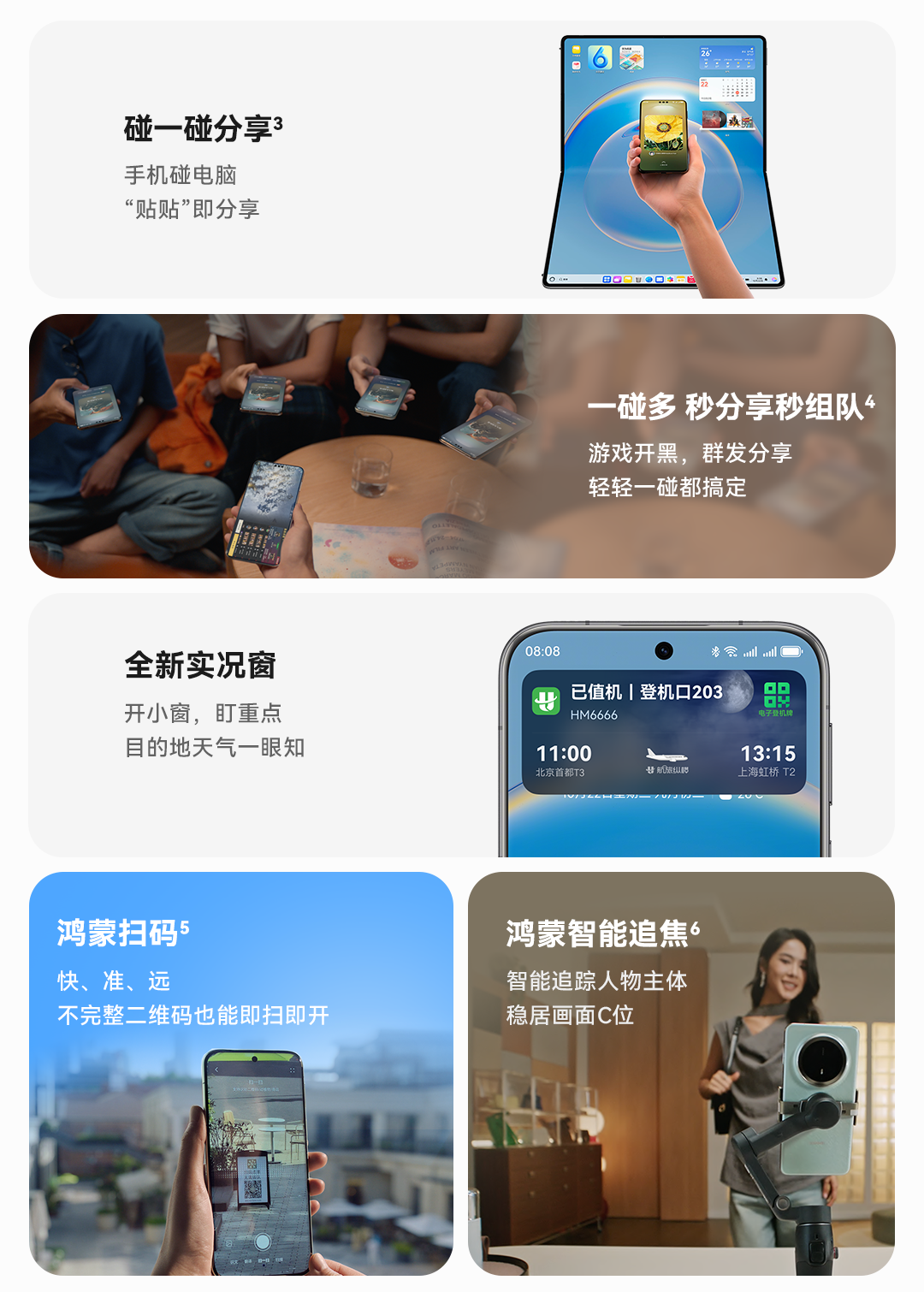Toggle Bluetooth from the phone status bar

point(716,652)
